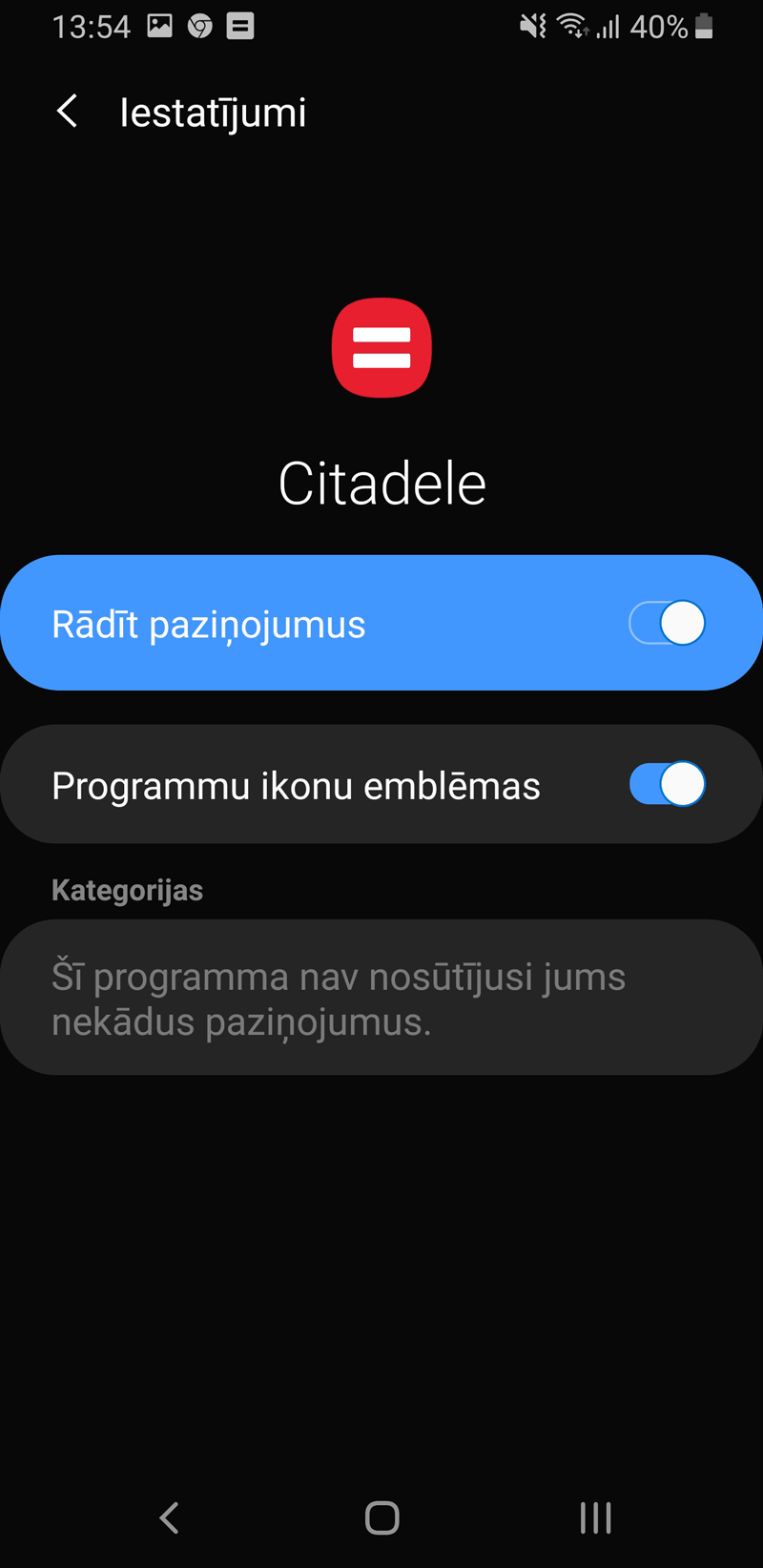
Task: Tap the system home button
Action: [381, 1517]
